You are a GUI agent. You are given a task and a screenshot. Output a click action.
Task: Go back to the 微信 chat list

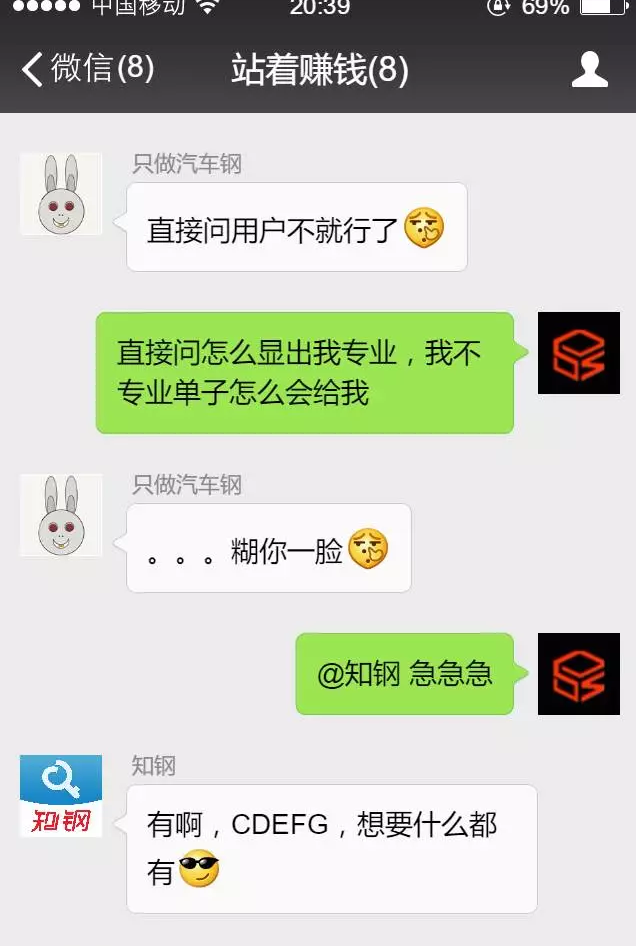click(88, 70)
